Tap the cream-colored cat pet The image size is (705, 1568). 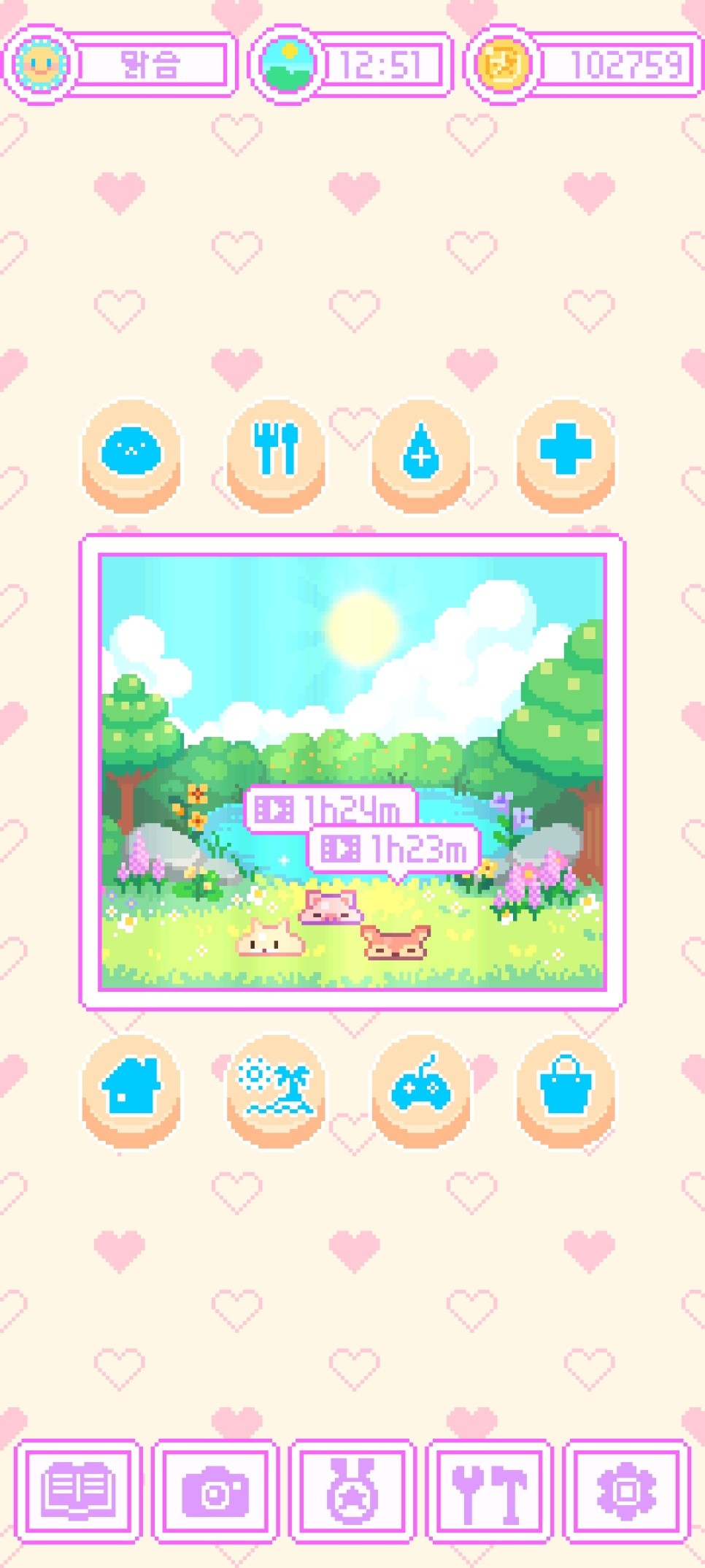[269, 939]
